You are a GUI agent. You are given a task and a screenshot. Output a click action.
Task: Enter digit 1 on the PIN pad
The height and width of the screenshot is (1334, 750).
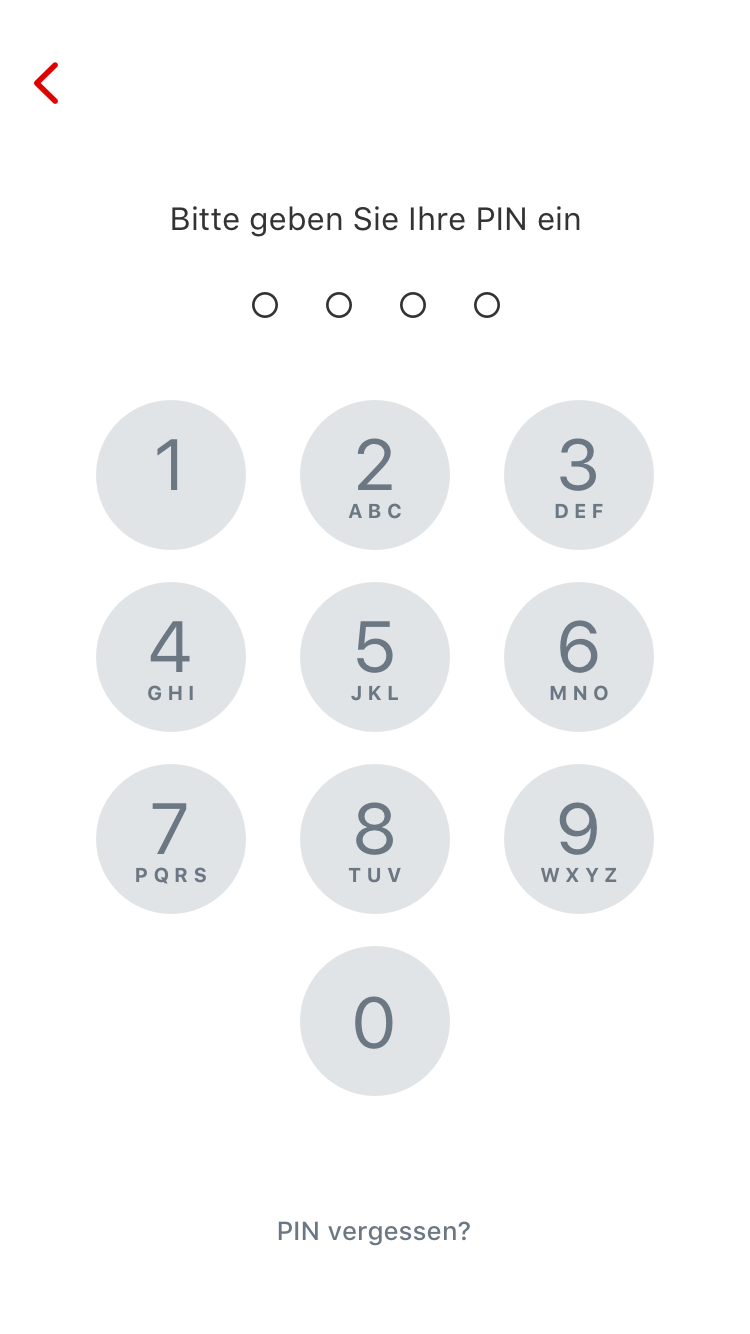click(171, 475)
